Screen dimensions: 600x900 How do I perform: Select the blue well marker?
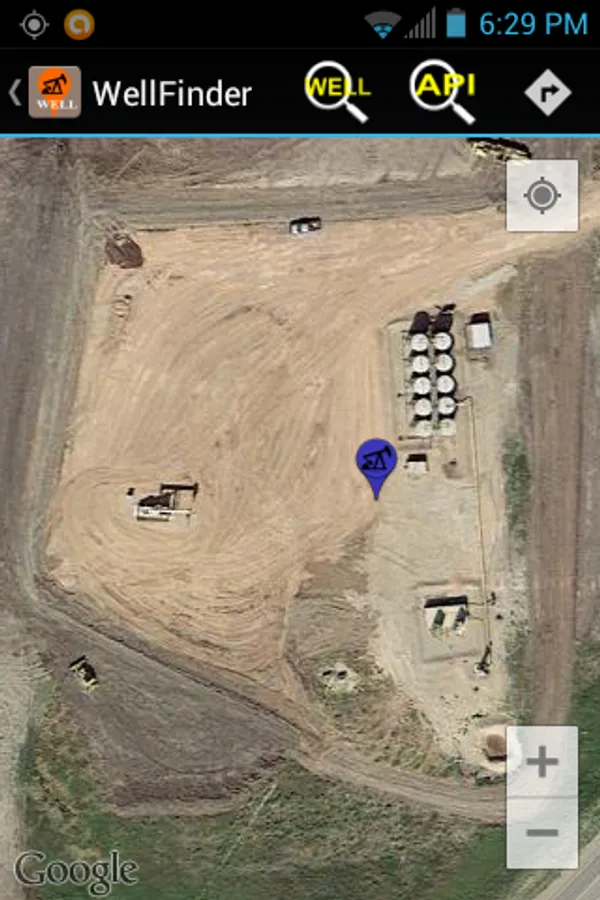[377, 464]
